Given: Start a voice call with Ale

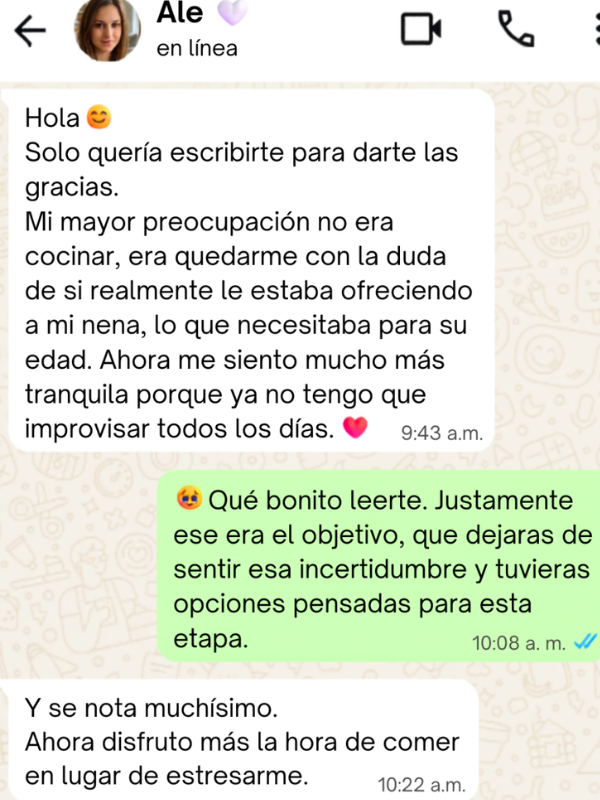Looking at the screenshot, I should (516, 30).
